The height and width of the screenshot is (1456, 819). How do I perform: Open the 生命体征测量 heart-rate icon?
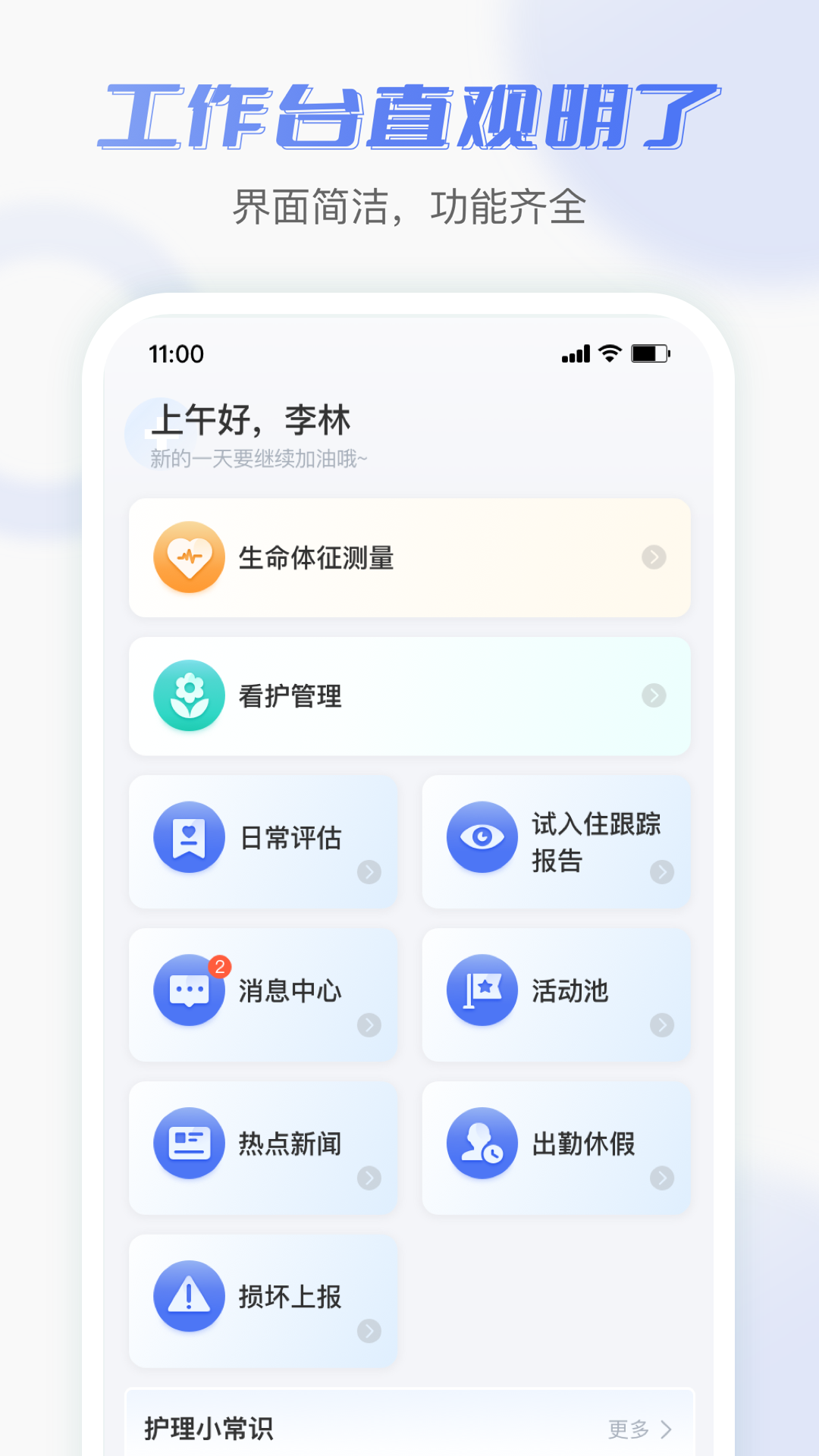pyautogui.click(x=190, y=557)
